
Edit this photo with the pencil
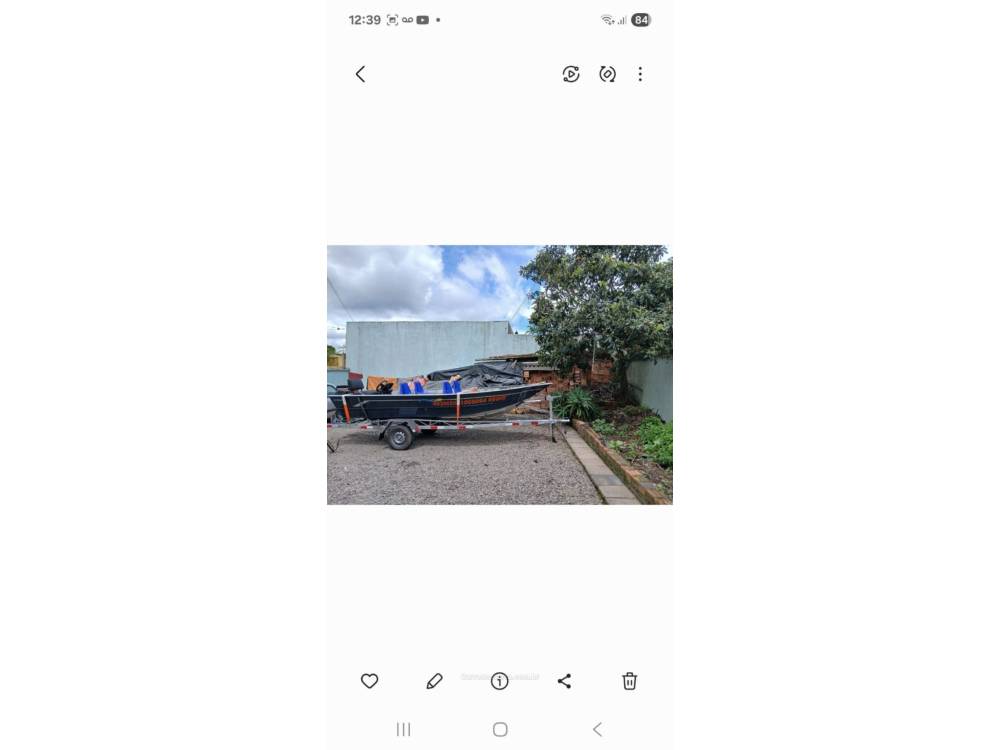coord(434,681)
